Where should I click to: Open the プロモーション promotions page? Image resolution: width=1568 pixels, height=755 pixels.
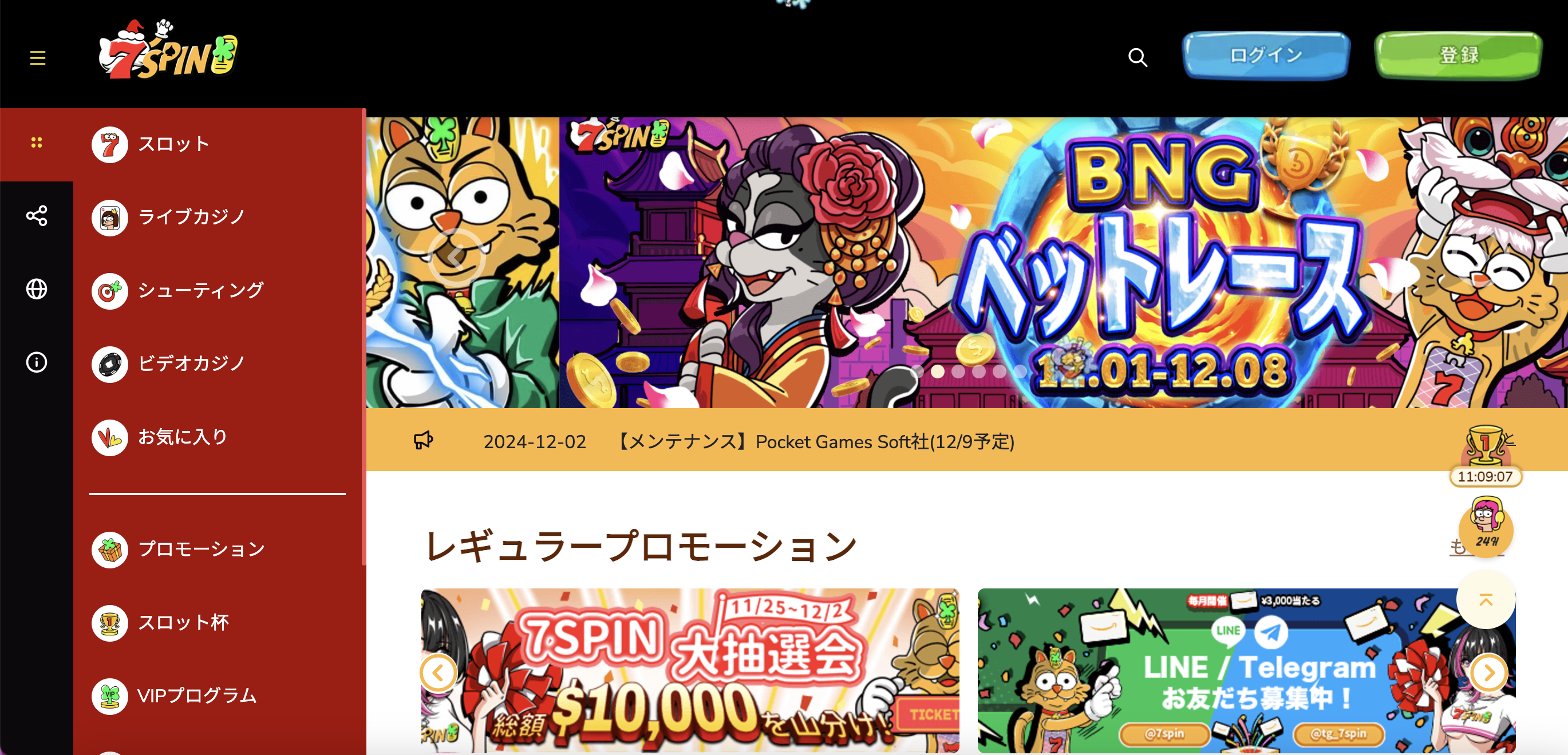[201, 550]
